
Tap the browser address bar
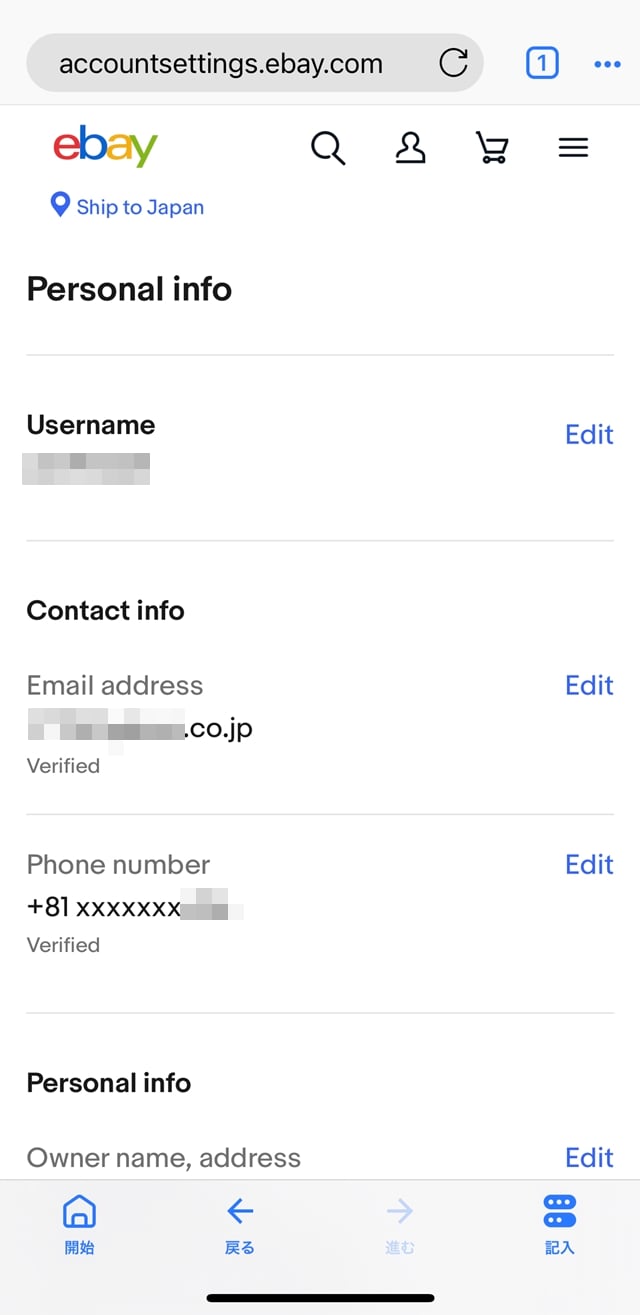[220, 64]
